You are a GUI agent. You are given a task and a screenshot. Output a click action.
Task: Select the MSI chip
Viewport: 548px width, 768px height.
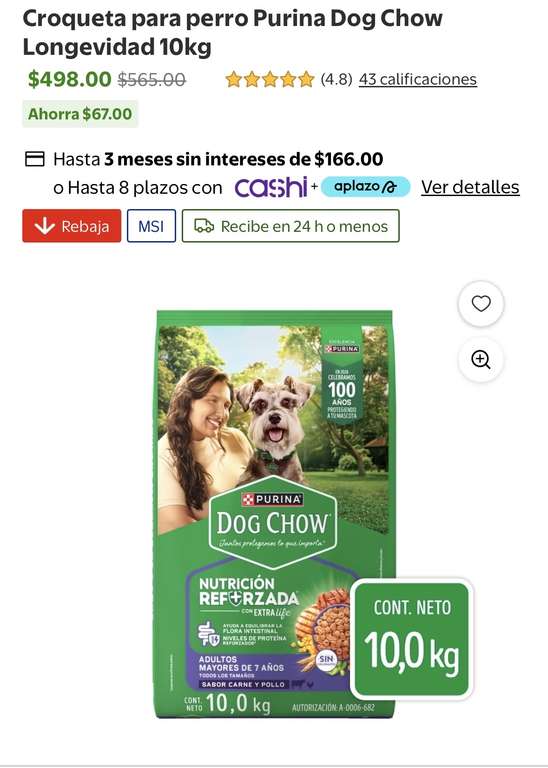(x=151, y=226)
